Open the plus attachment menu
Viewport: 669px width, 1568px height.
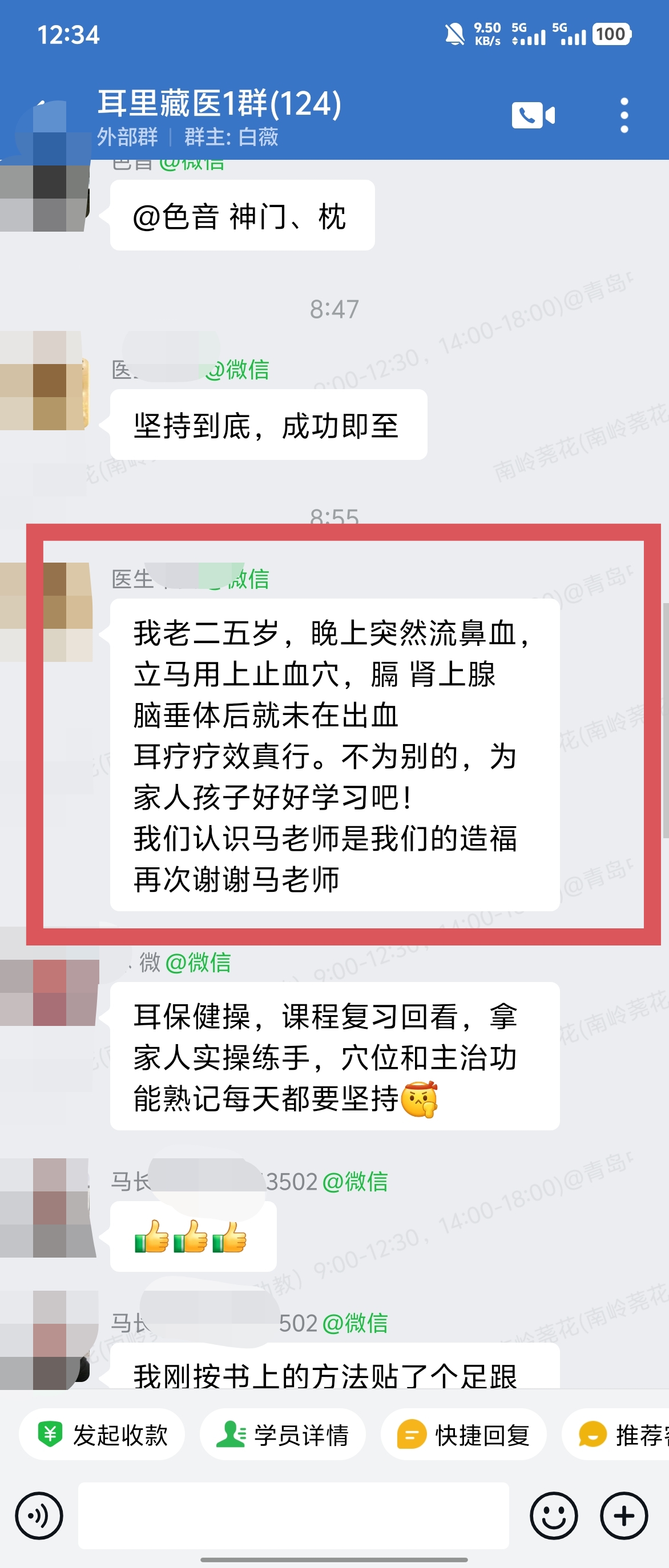pos(624,1515)
